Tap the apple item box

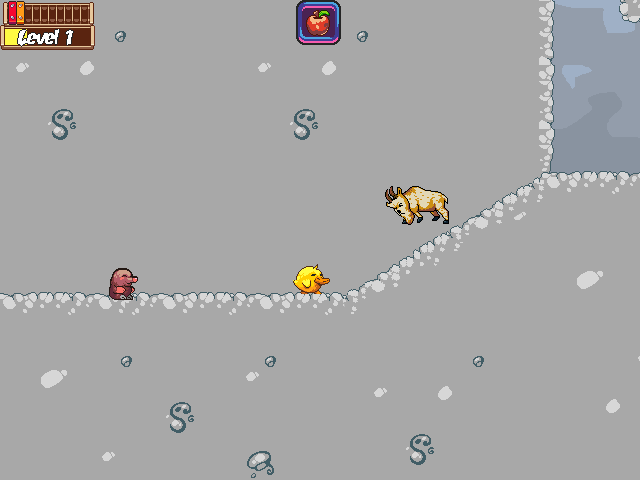318,22
